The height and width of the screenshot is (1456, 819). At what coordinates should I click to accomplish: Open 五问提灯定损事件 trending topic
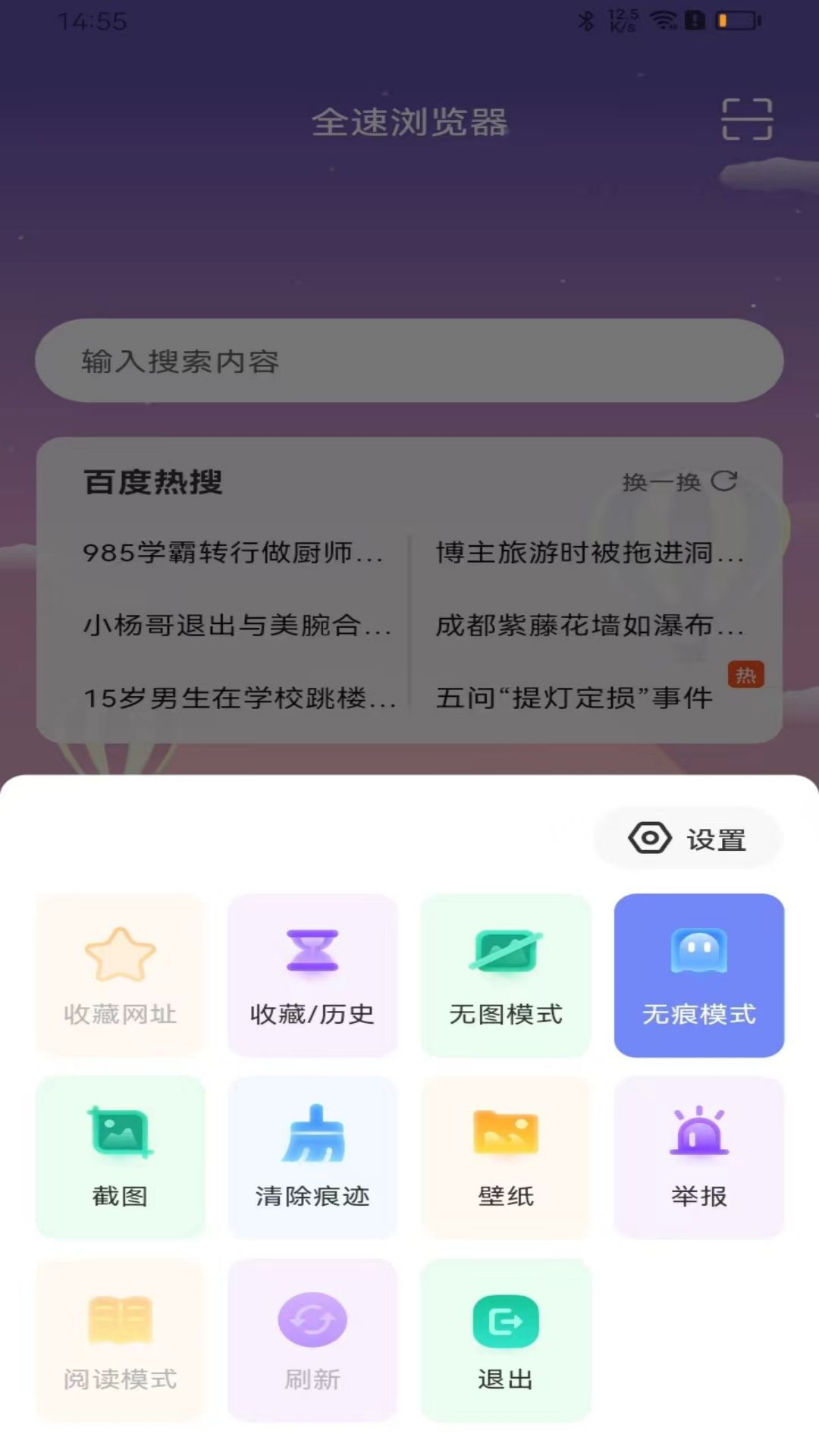574,699
